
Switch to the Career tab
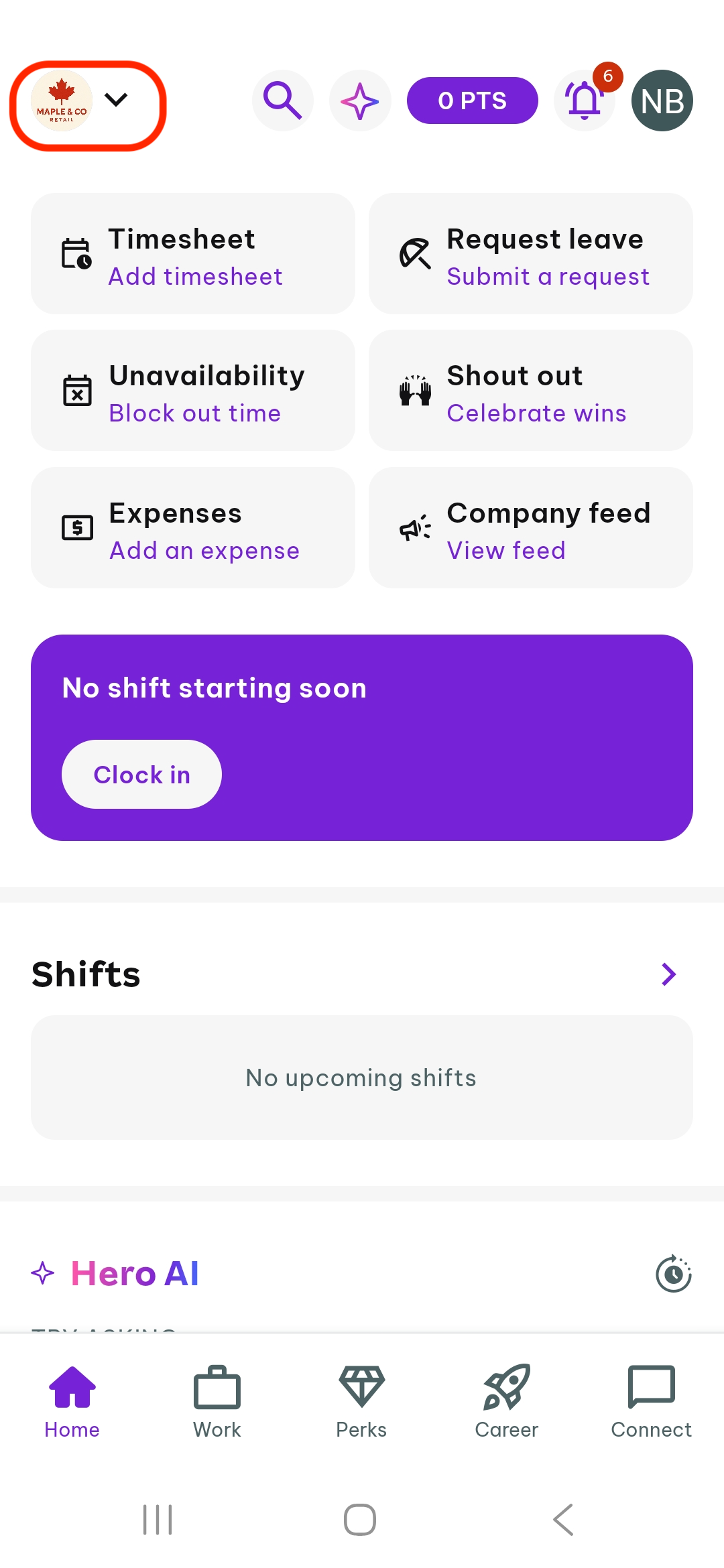coord(507,1402)
